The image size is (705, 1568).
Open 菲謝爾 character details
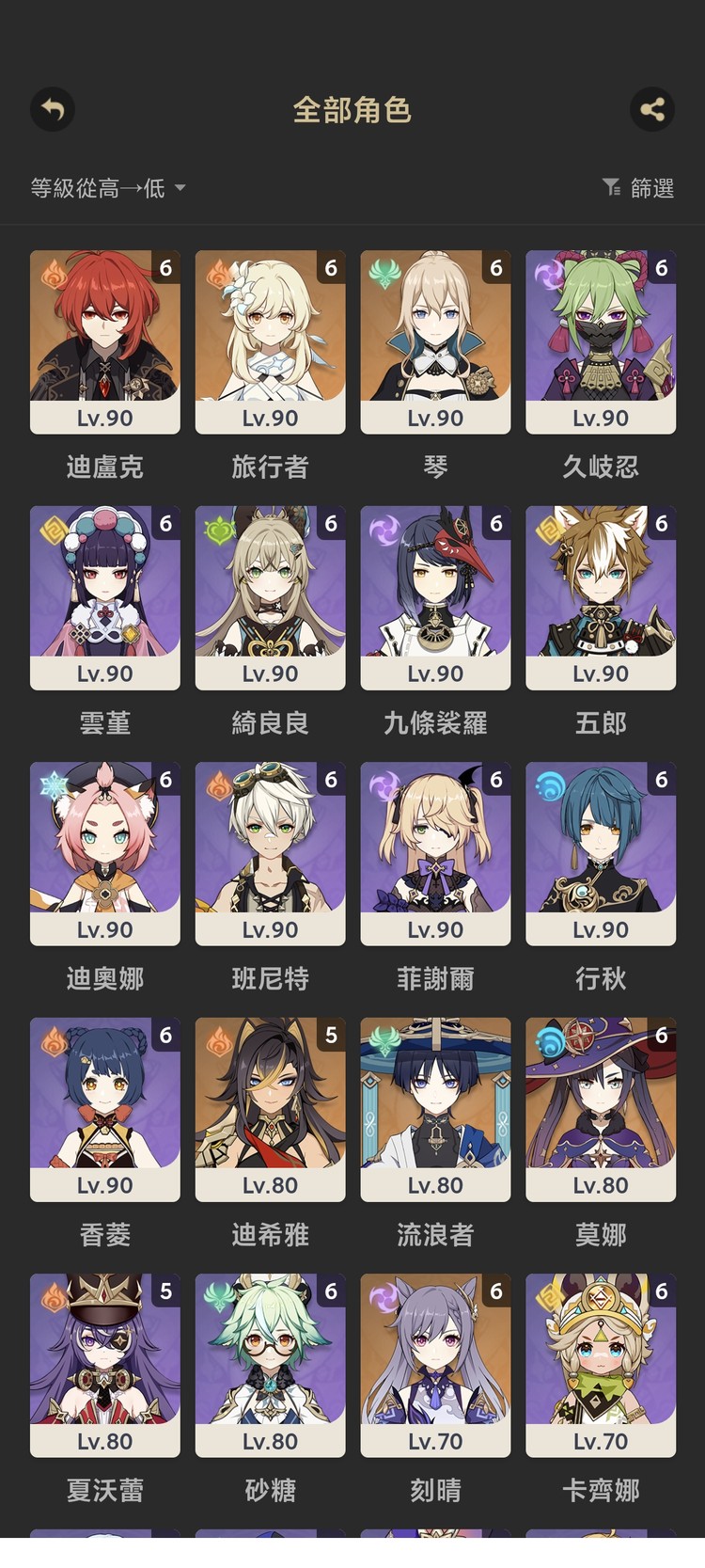[435, 853]
